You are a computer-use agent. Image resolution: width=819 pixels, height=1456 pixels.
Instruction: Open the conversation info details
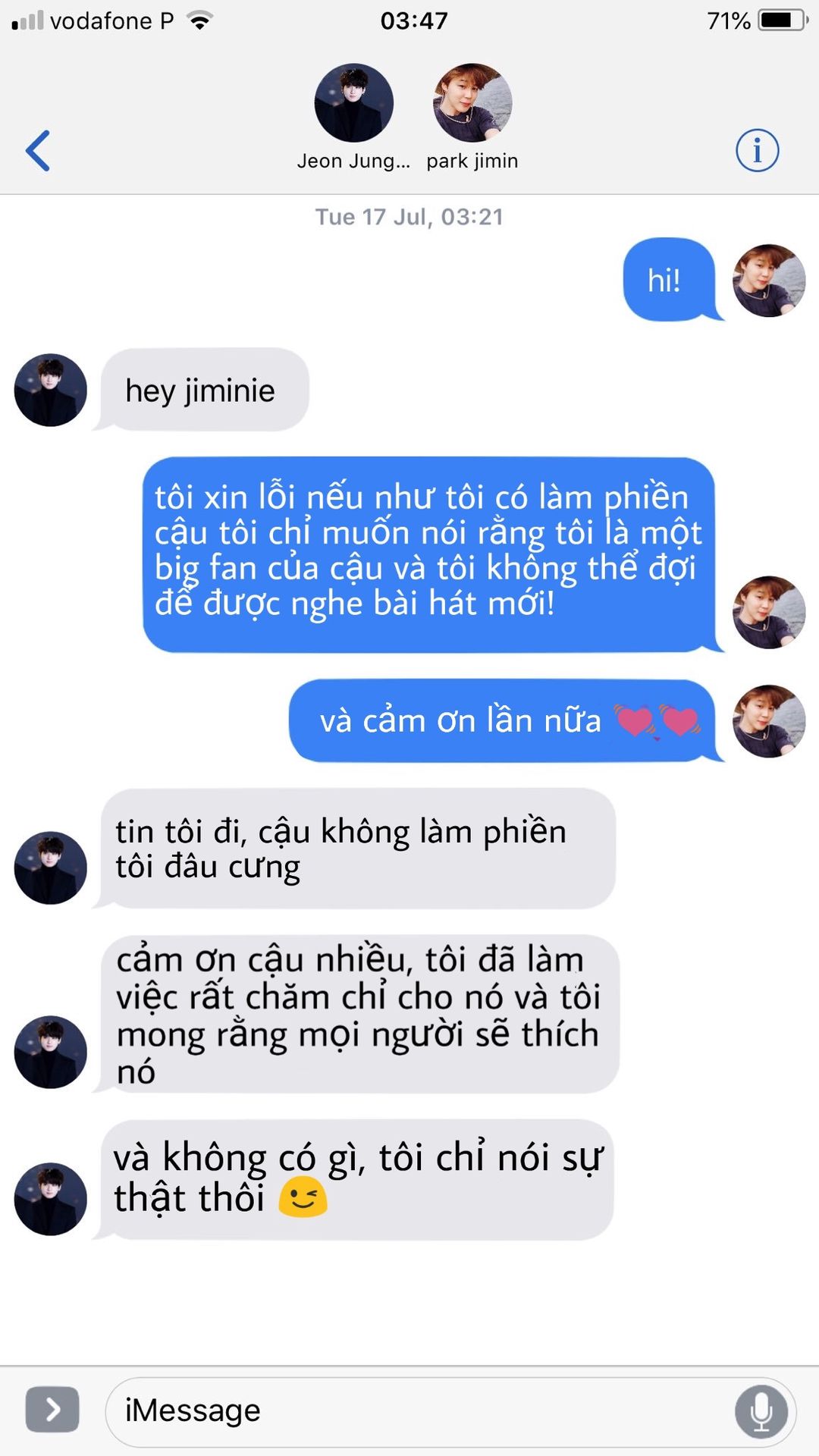(757, 150)
